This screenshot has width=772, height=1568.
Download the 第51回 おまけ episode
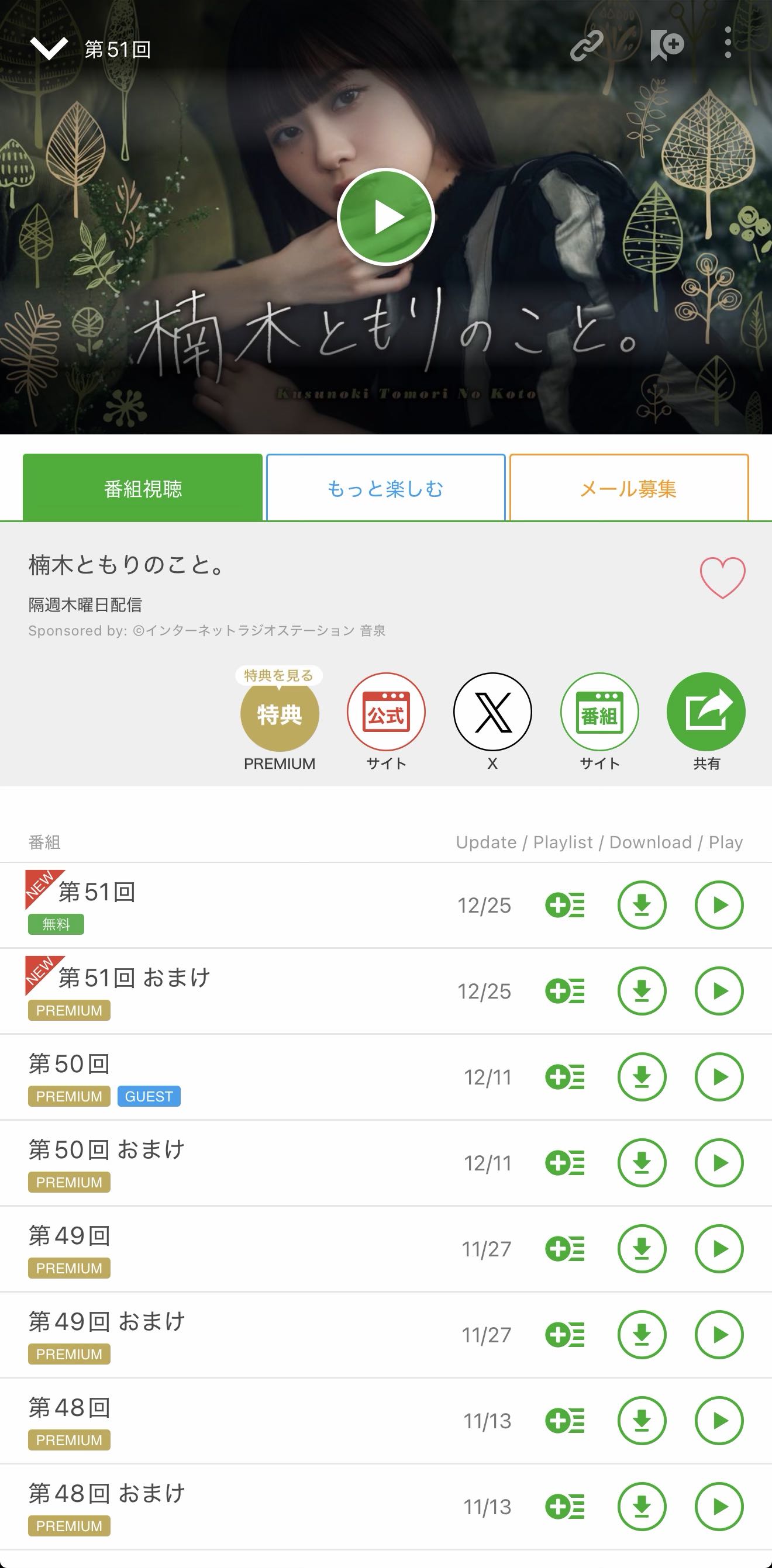[642, 991]
